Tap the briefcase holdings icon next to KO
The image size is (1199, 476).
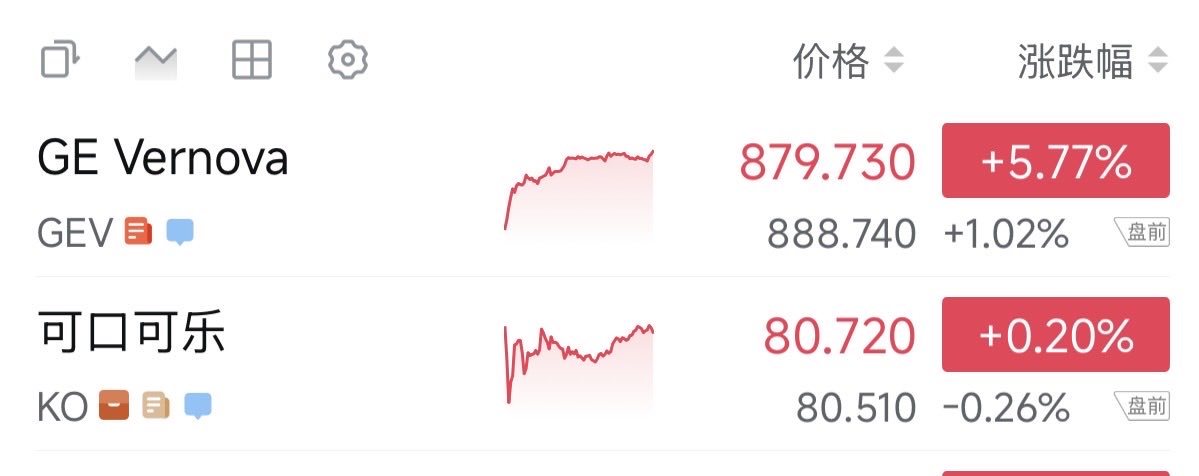click(114, 405)
